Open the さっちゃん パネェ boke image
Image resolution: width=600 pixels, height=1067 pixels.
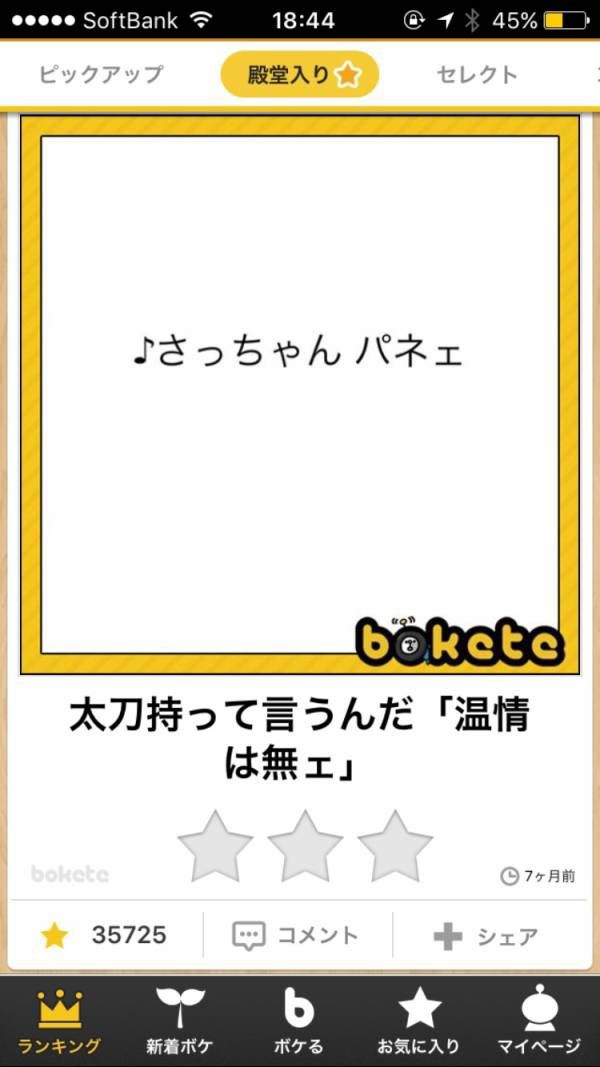tap(299, 395)
